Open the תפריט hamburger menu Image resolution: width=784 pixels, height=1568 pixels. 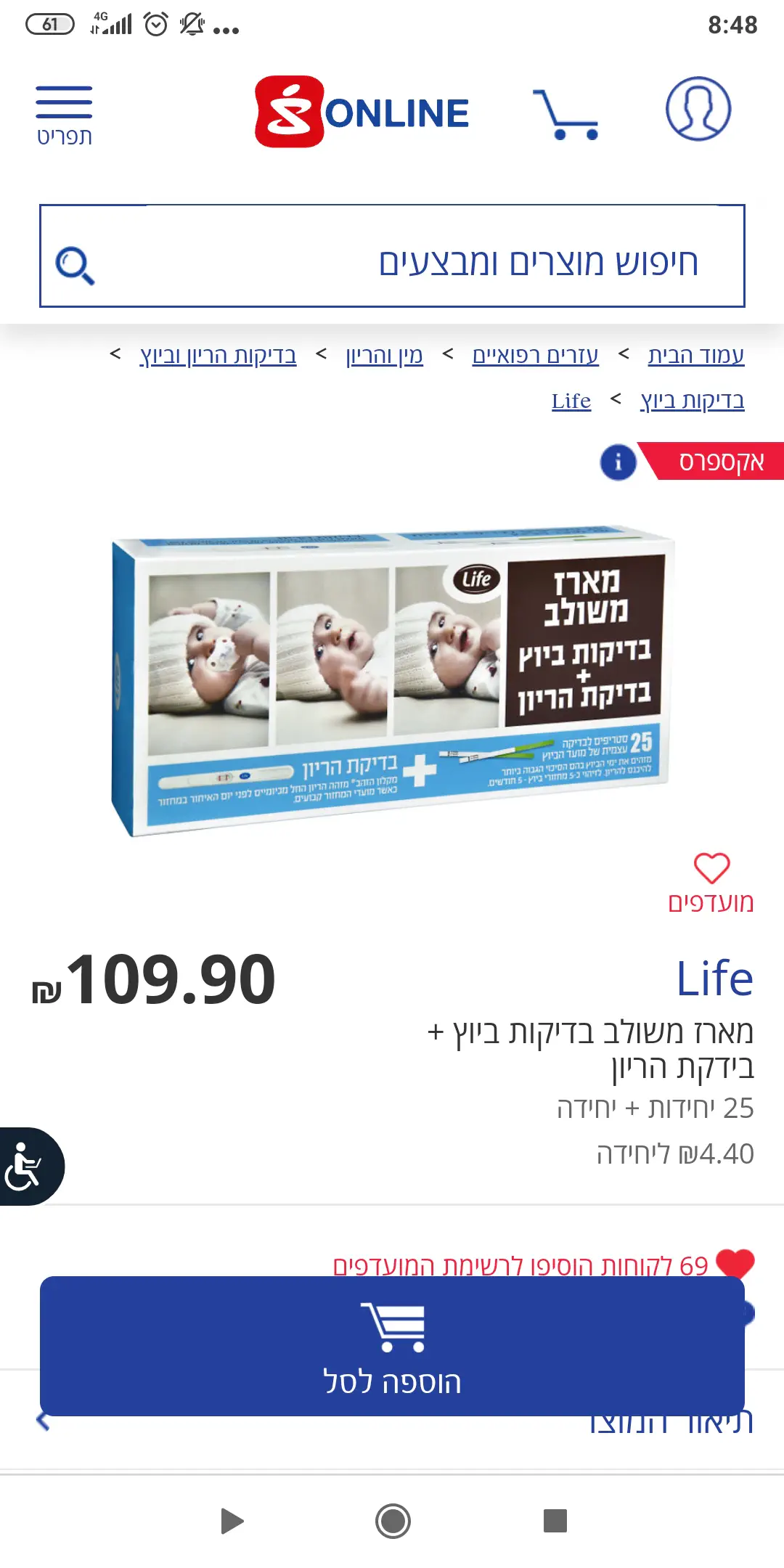[64, 115]
